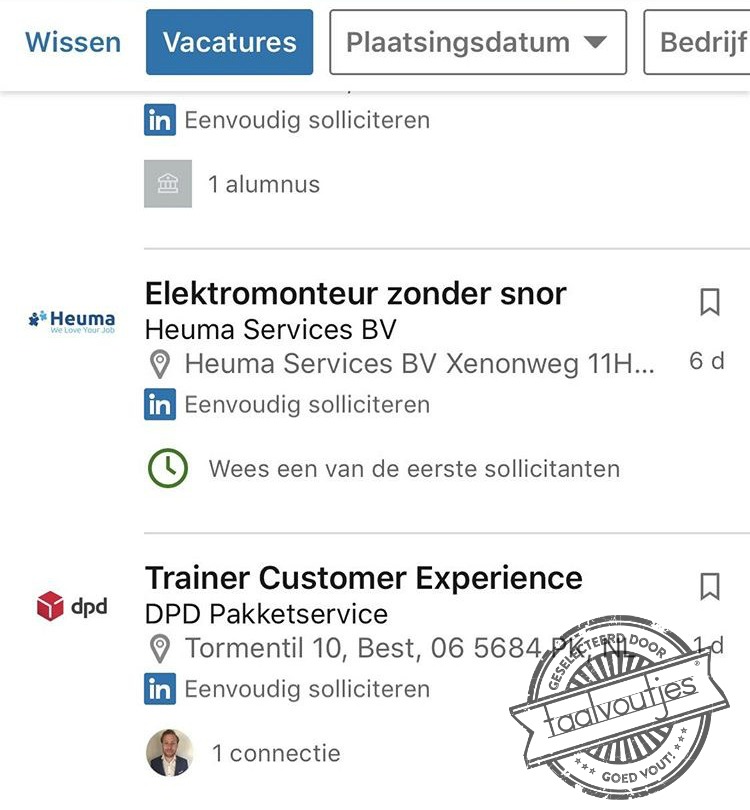This screenshot has height=810, width=750.
Task: Click the location pin near Tormentil 10, Best
Action: click(x=158, y=648)
